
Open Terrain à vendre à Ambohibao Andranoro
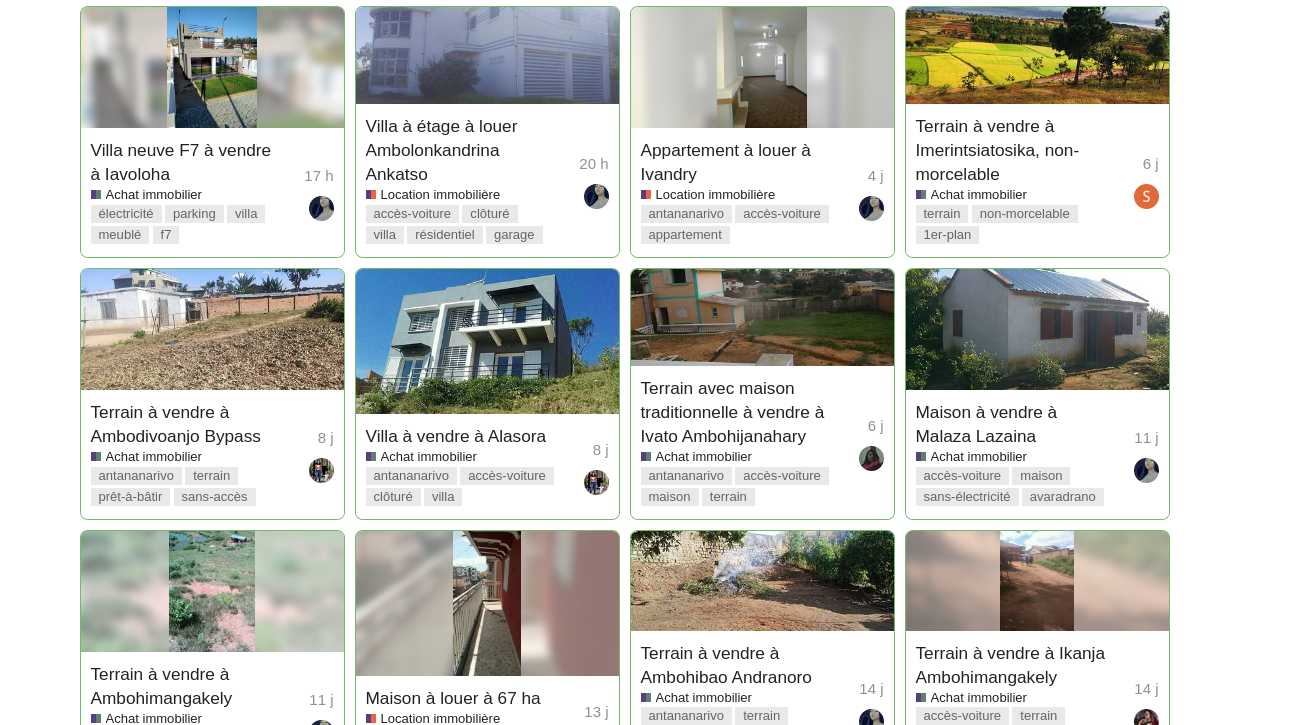725,665
